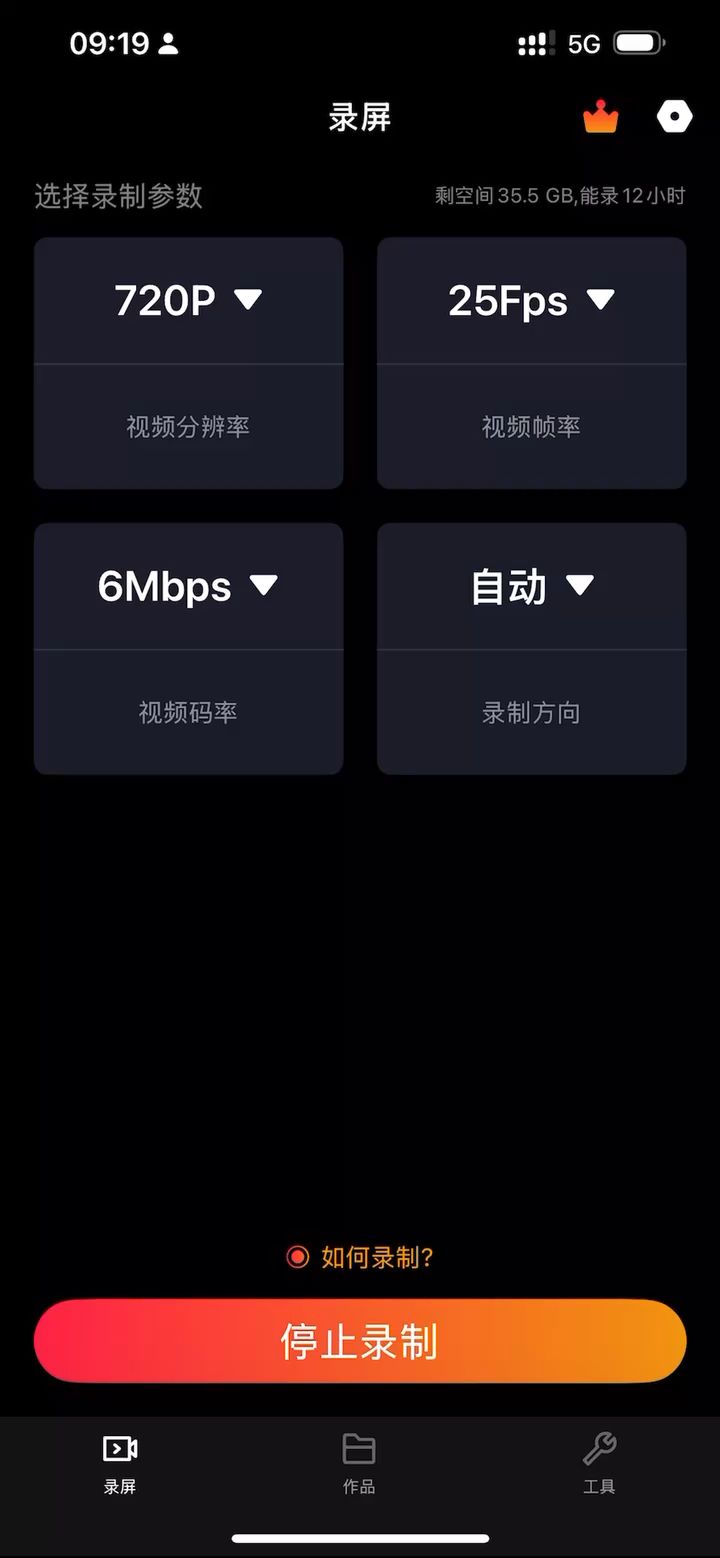The width and height of the screenshot is (720, 1558).
Task: Open the 如何录制? help link
Action: 360,1257
